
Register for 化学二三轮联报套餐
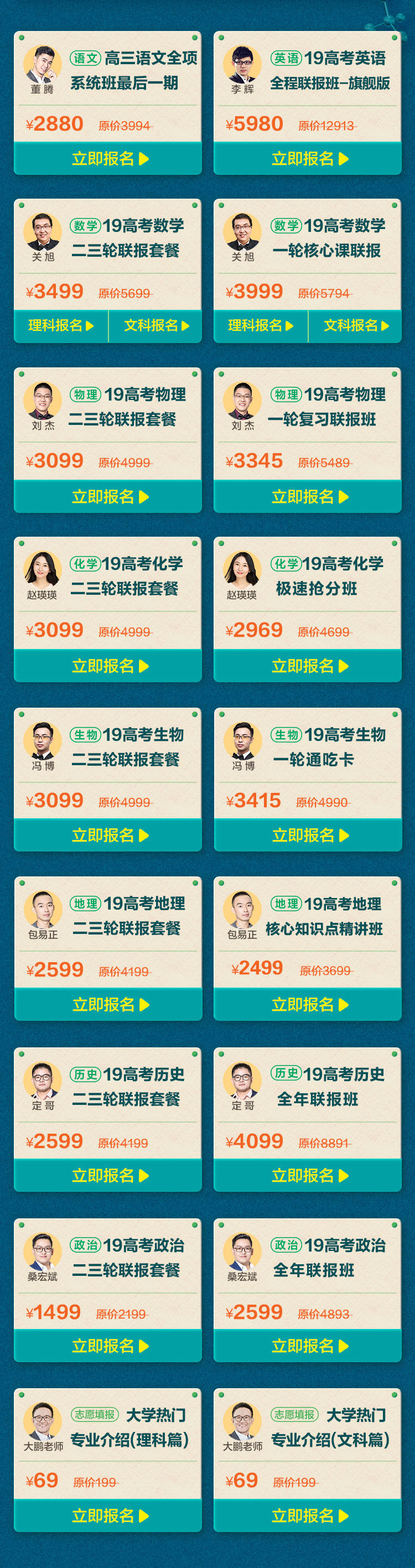[108, 666]
